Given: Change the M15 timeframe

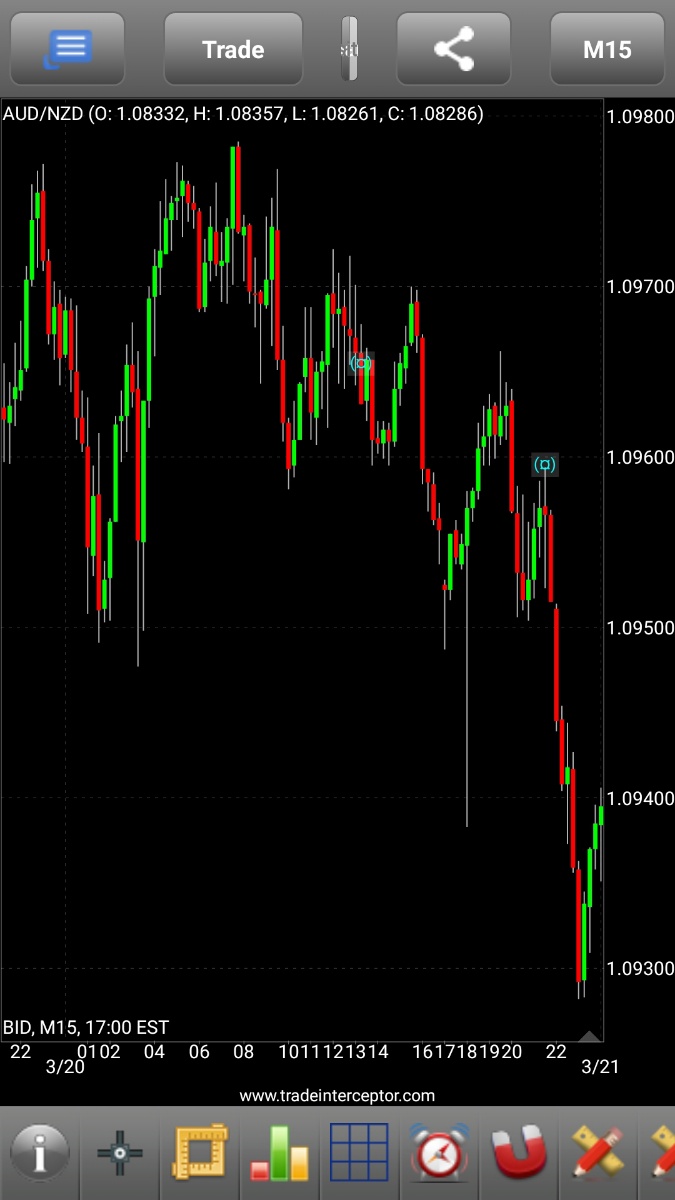Looking at the screenshot, I should 607,49.
